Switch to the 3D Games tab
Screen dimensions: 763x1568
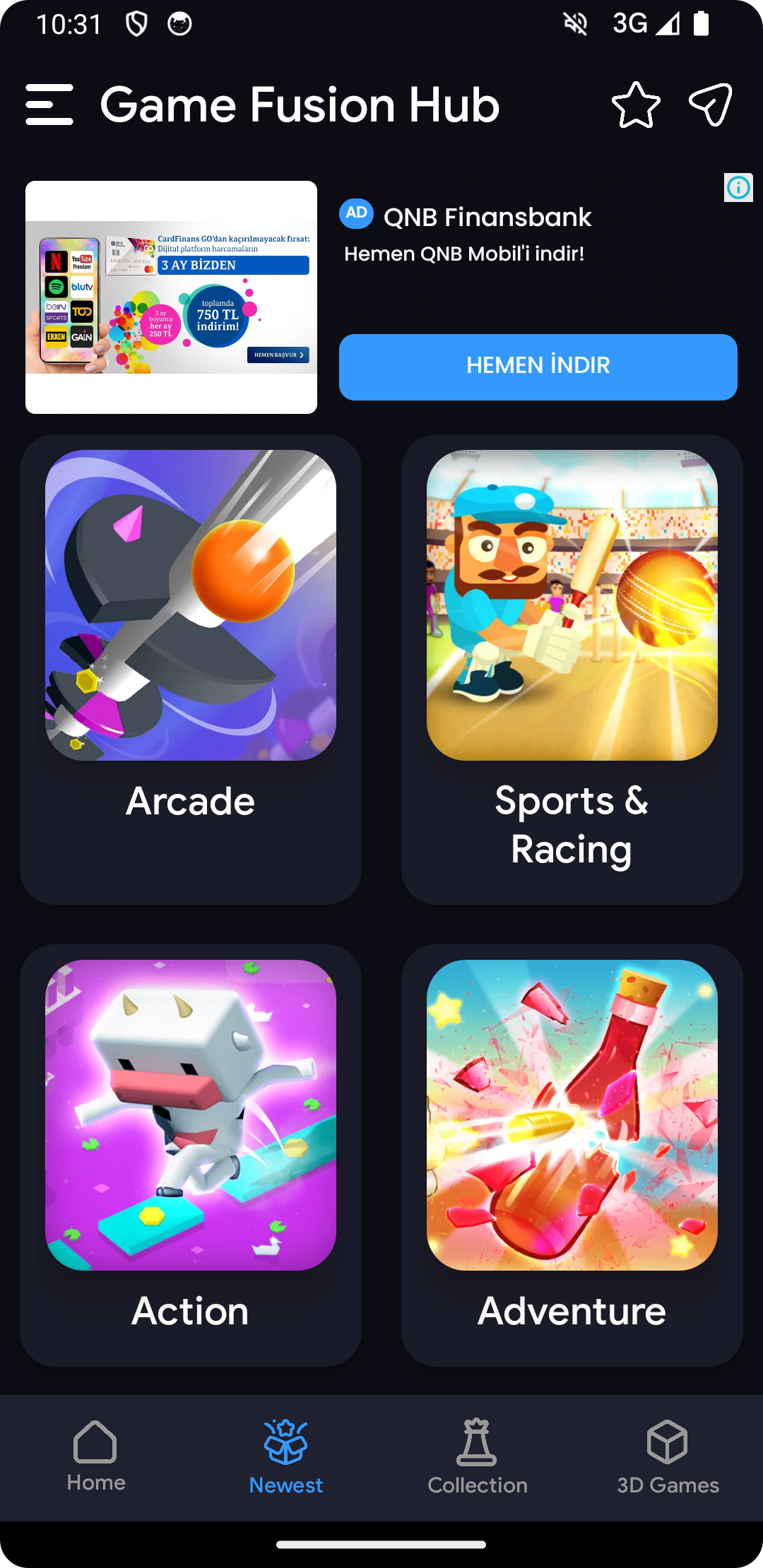tap(668, 1456)
